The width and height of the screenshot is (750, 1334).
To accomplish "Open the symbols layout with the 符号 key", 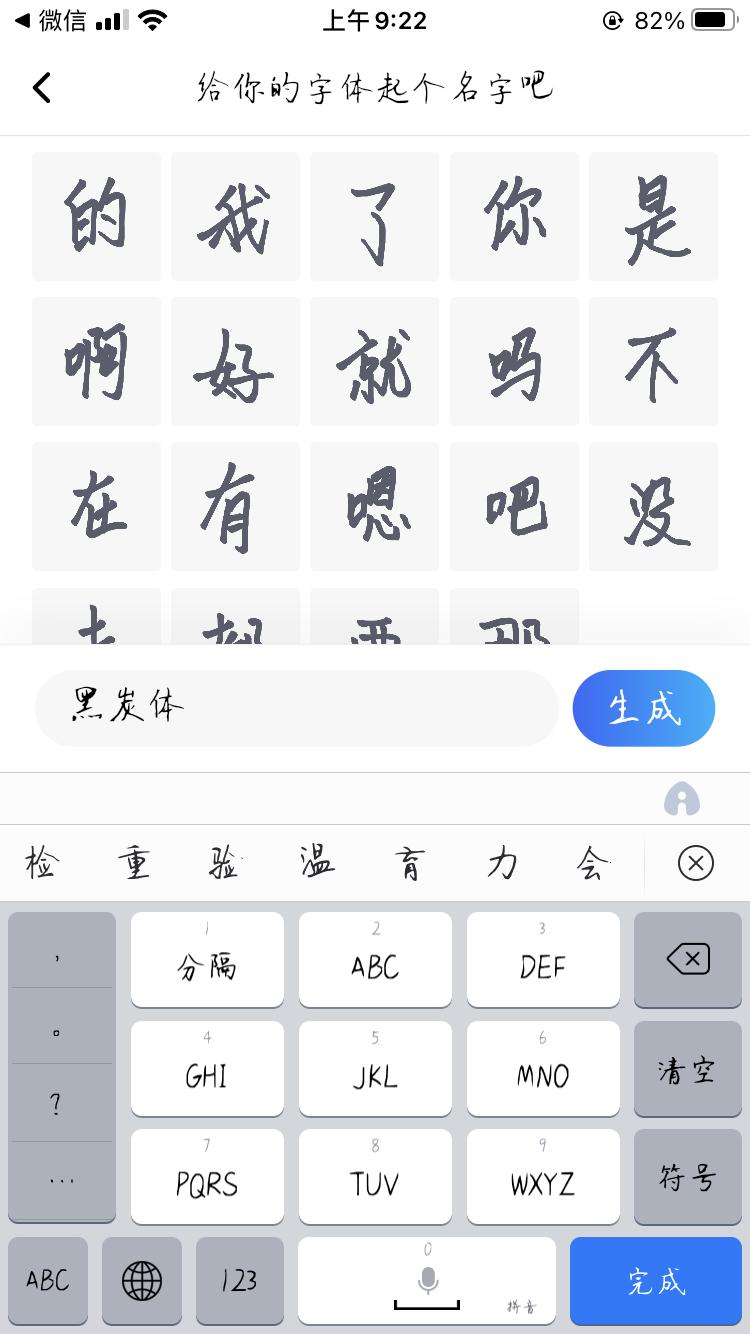I will [x=687, y=1178].
